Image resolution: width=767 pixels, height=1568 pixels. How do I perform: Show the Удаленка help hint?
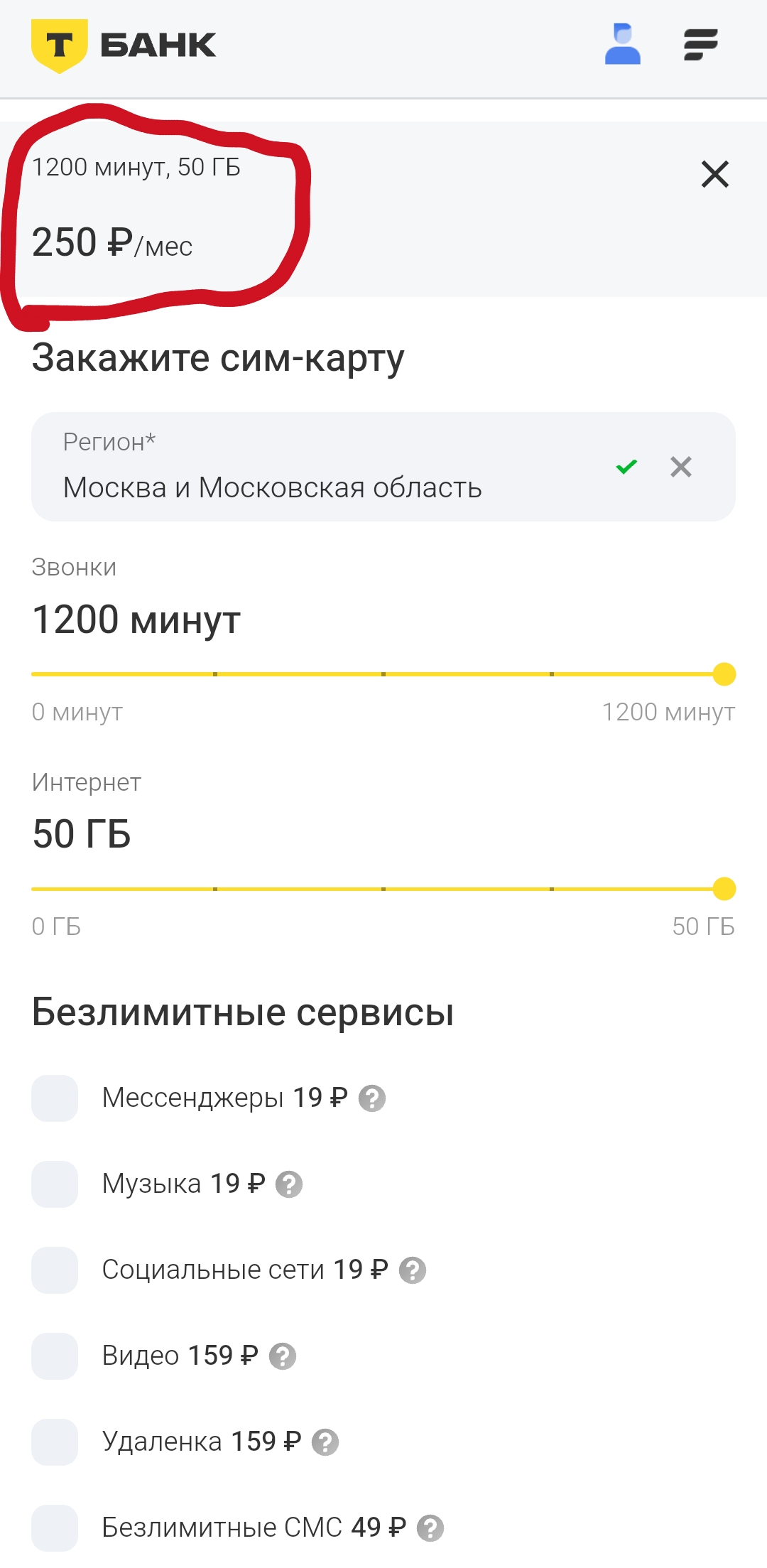[325, 1442]
